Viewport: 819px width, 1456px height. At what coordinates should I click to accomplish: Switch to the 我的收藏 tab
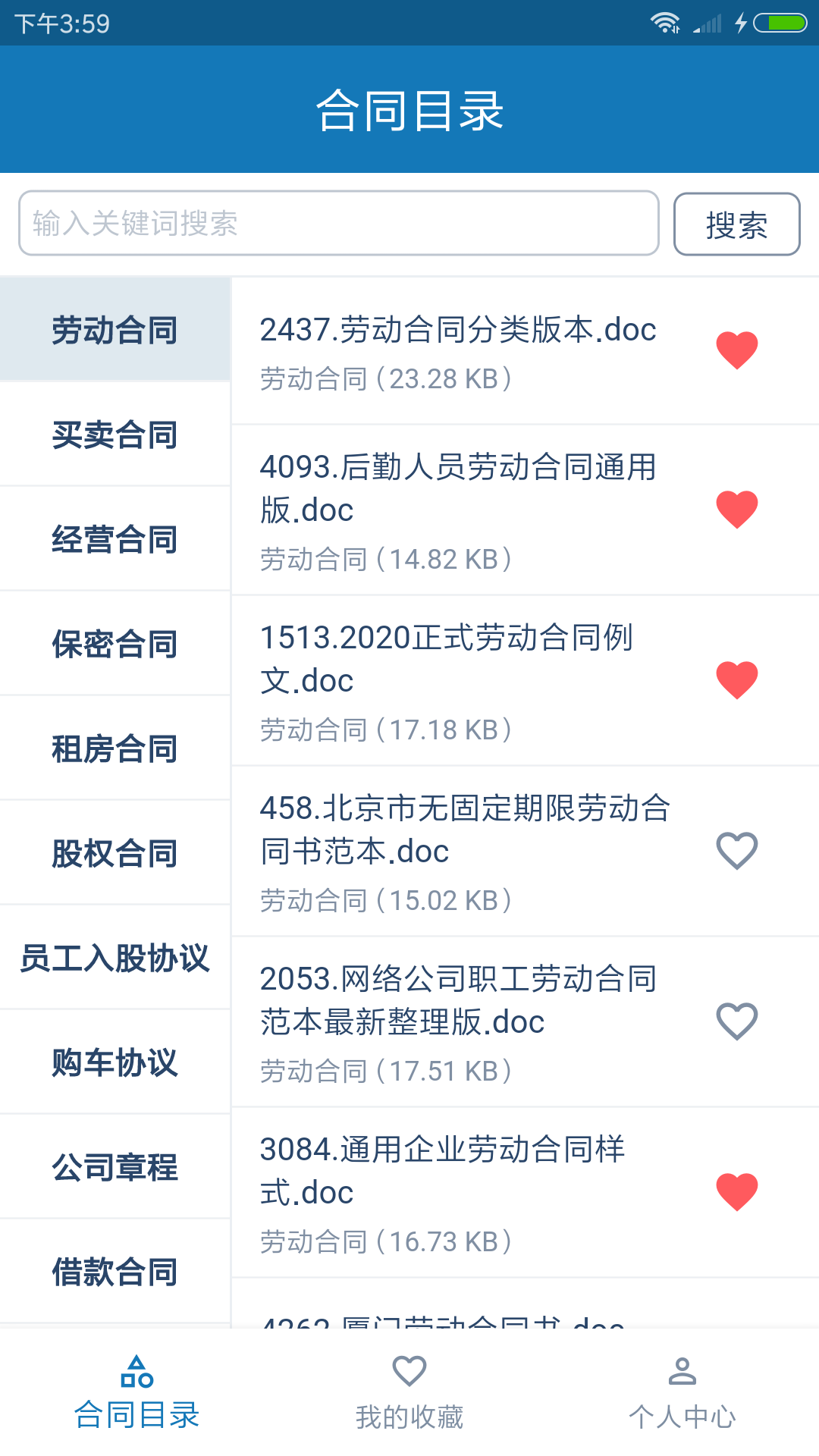click(409, 1392)
